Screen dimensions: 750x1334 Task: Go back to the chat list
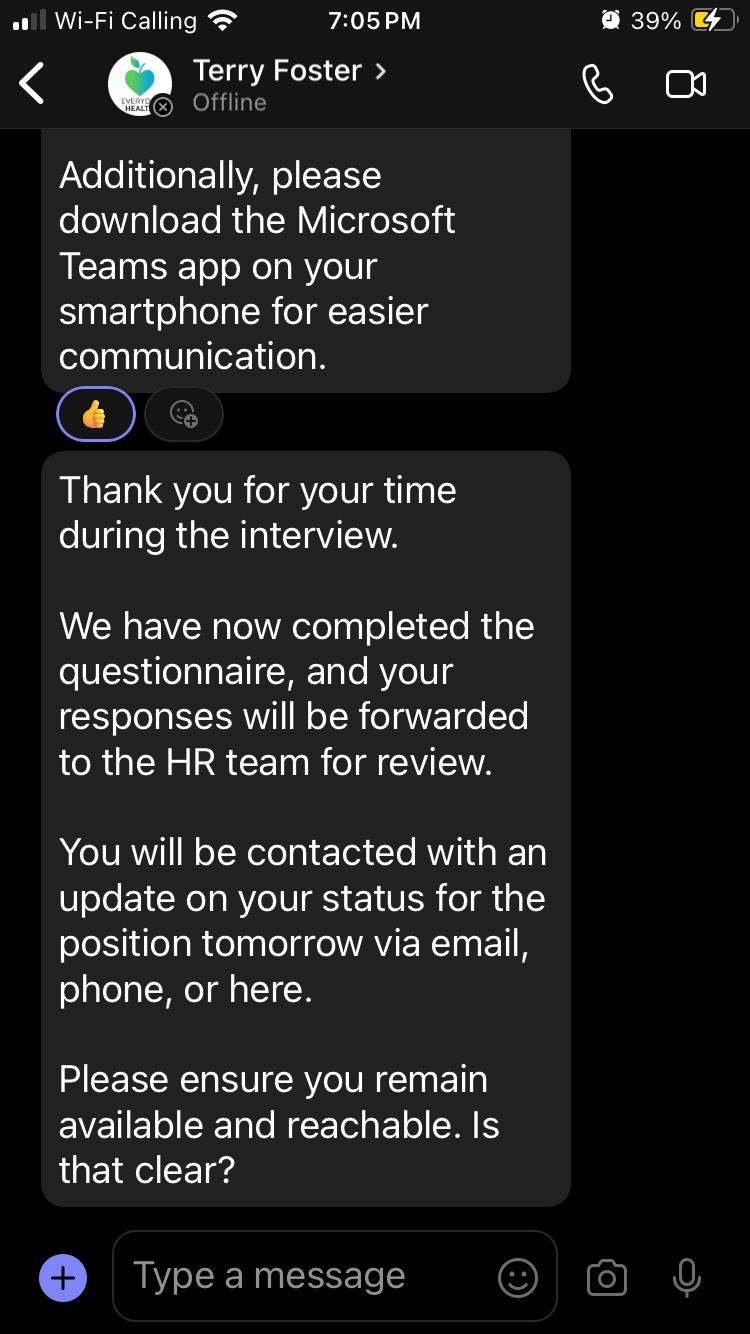click(x=33, y=84)
